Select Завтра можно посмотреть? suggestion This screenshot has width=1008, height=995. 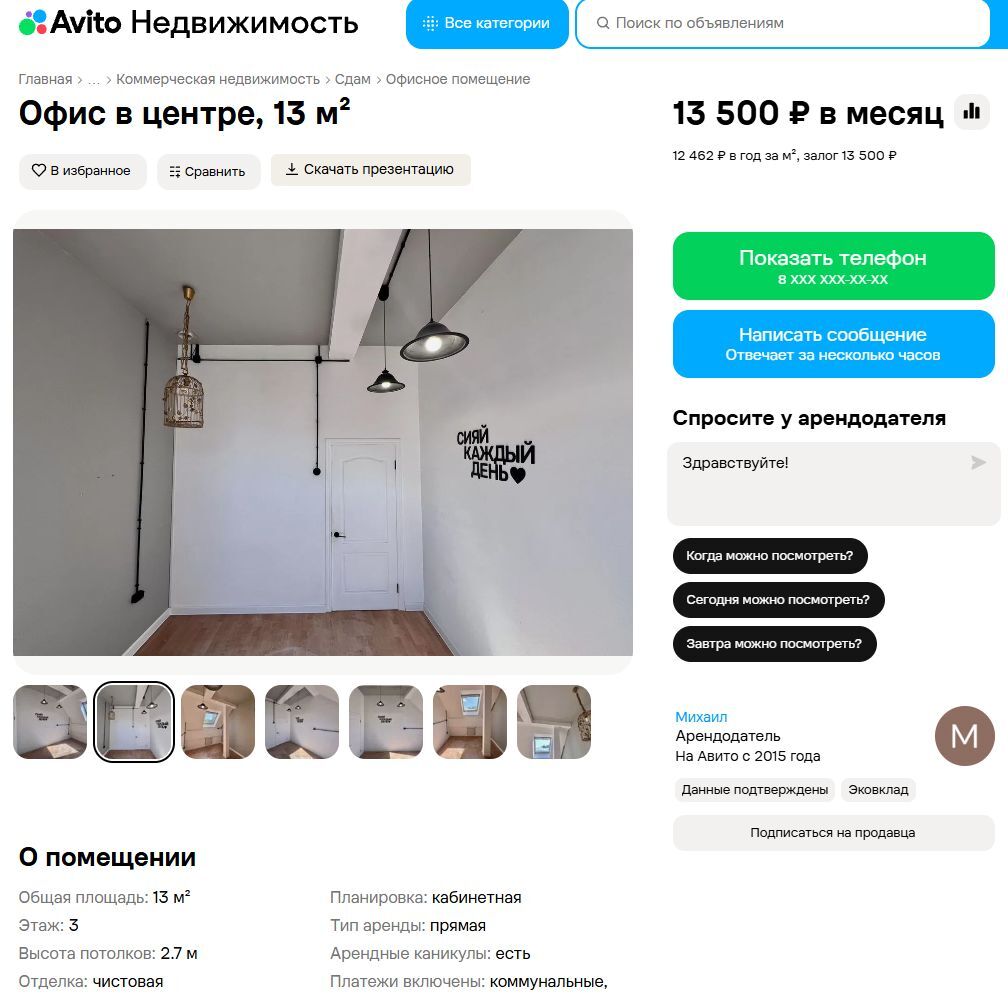pos(774,644)
